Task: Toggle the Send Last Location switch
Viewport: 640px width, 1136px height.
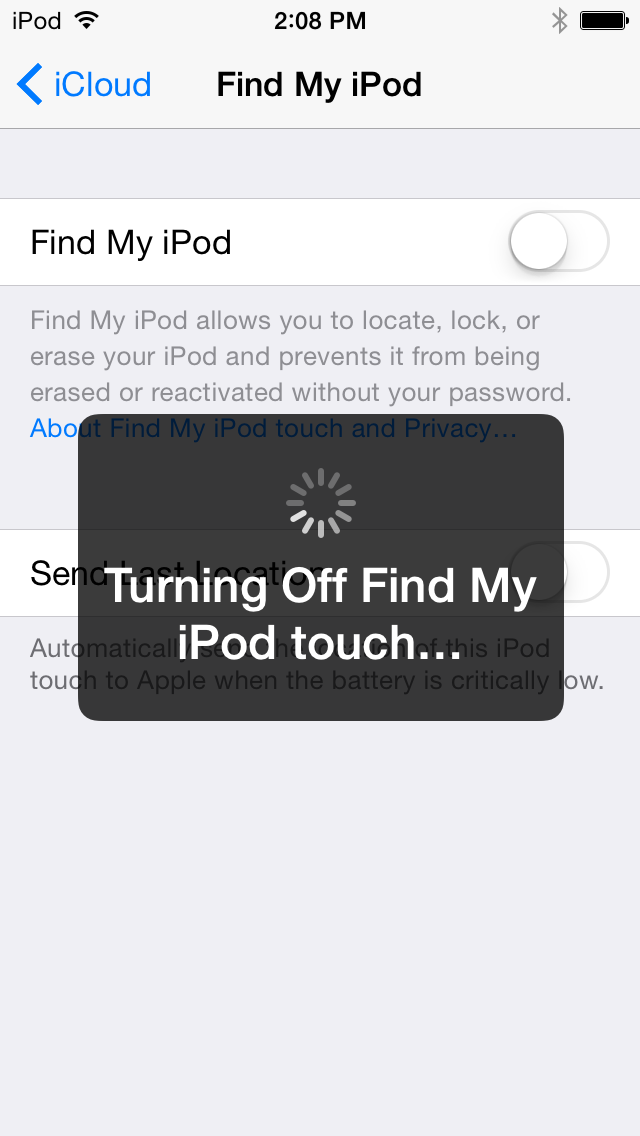Action: click(x=586, y=572)
